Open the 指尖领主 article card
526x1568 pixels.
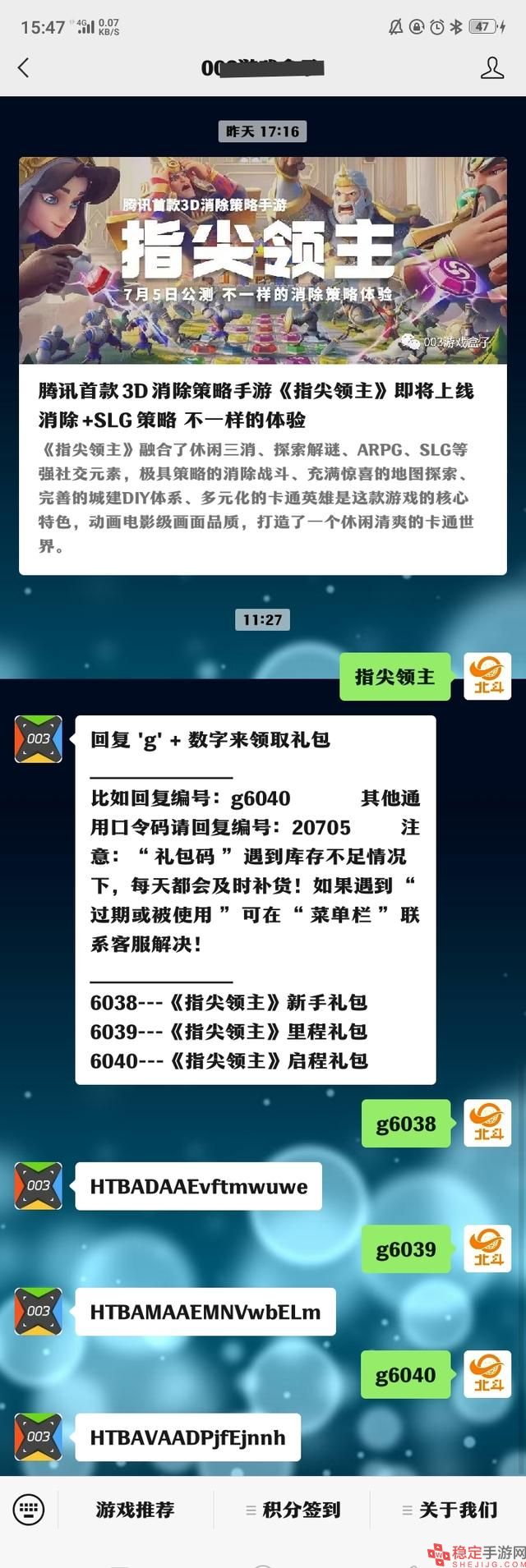263,366
